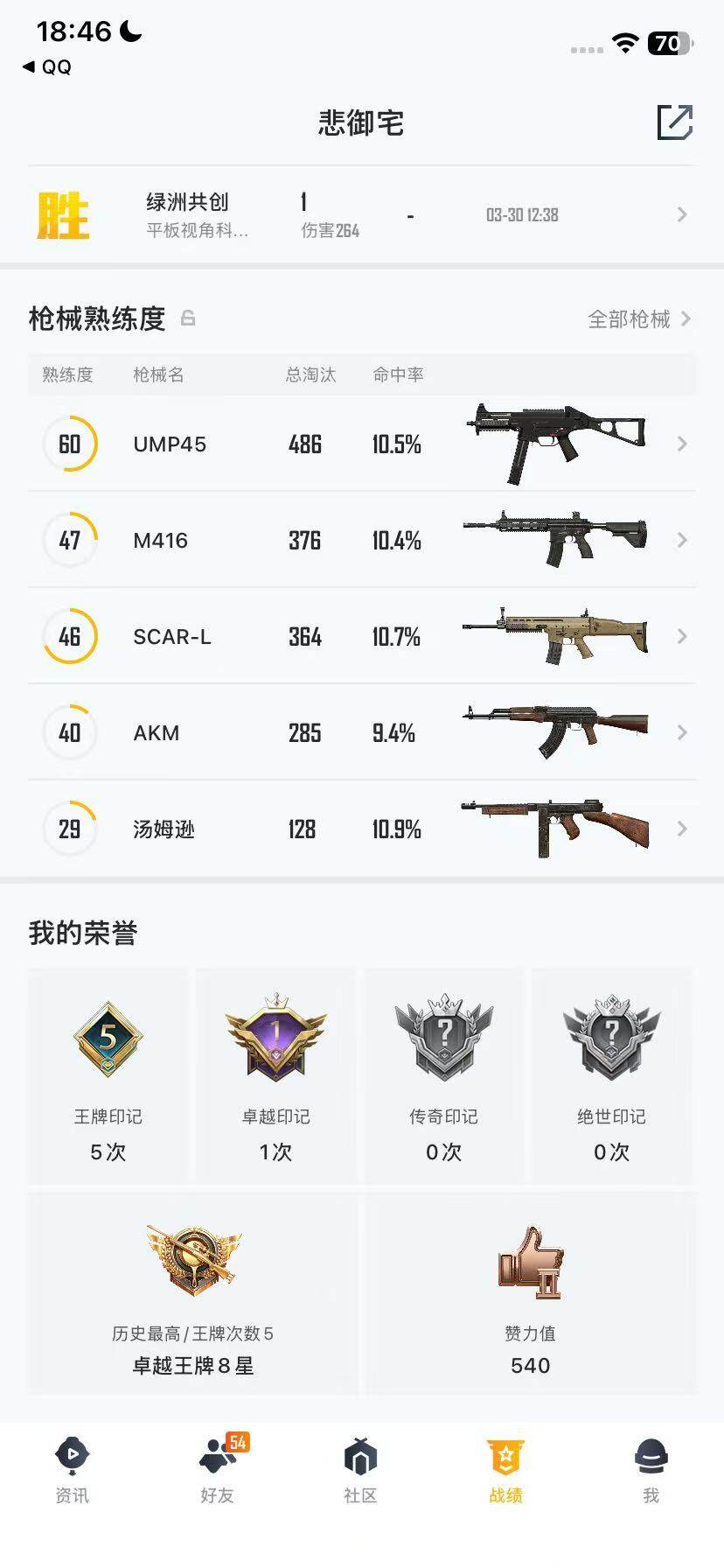Open the 好友 friends icon with badge
Image resolution: width=724 pixels, height=1568 pixels.
tap(216, 1454)
